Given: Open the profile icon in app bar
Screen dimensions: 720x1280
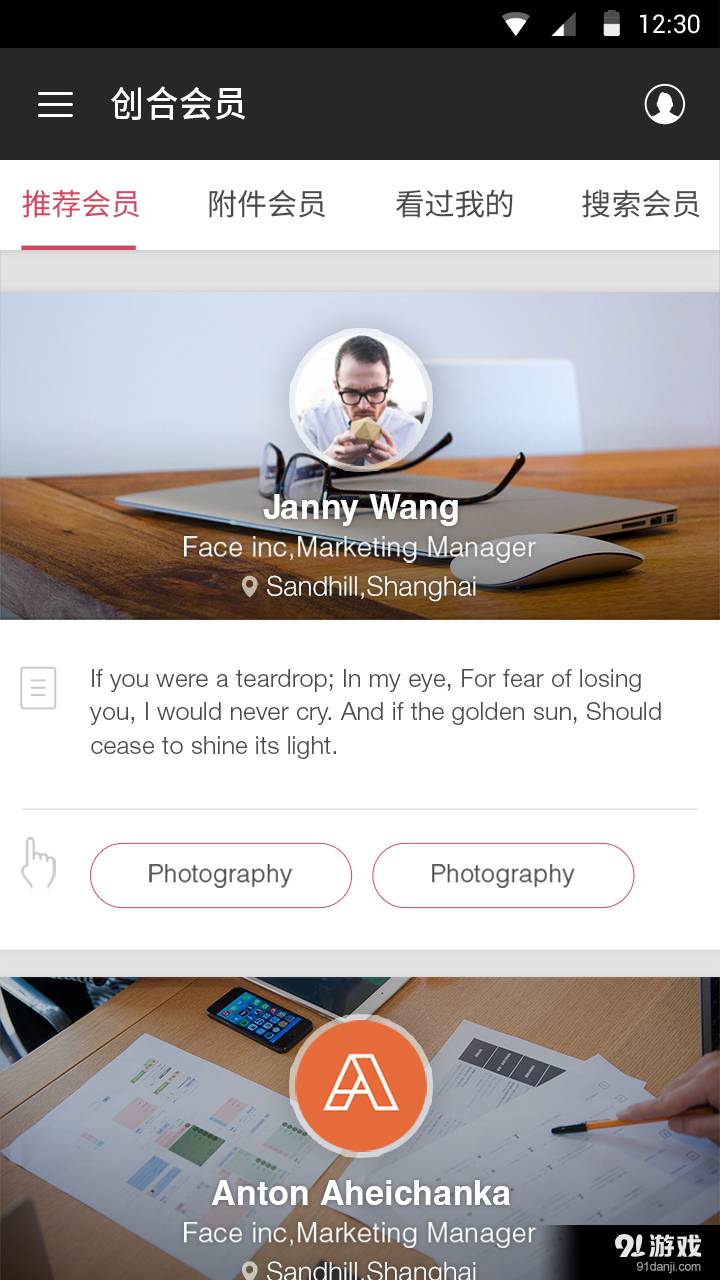Looking at the screenshot, I should coord(664,104).
